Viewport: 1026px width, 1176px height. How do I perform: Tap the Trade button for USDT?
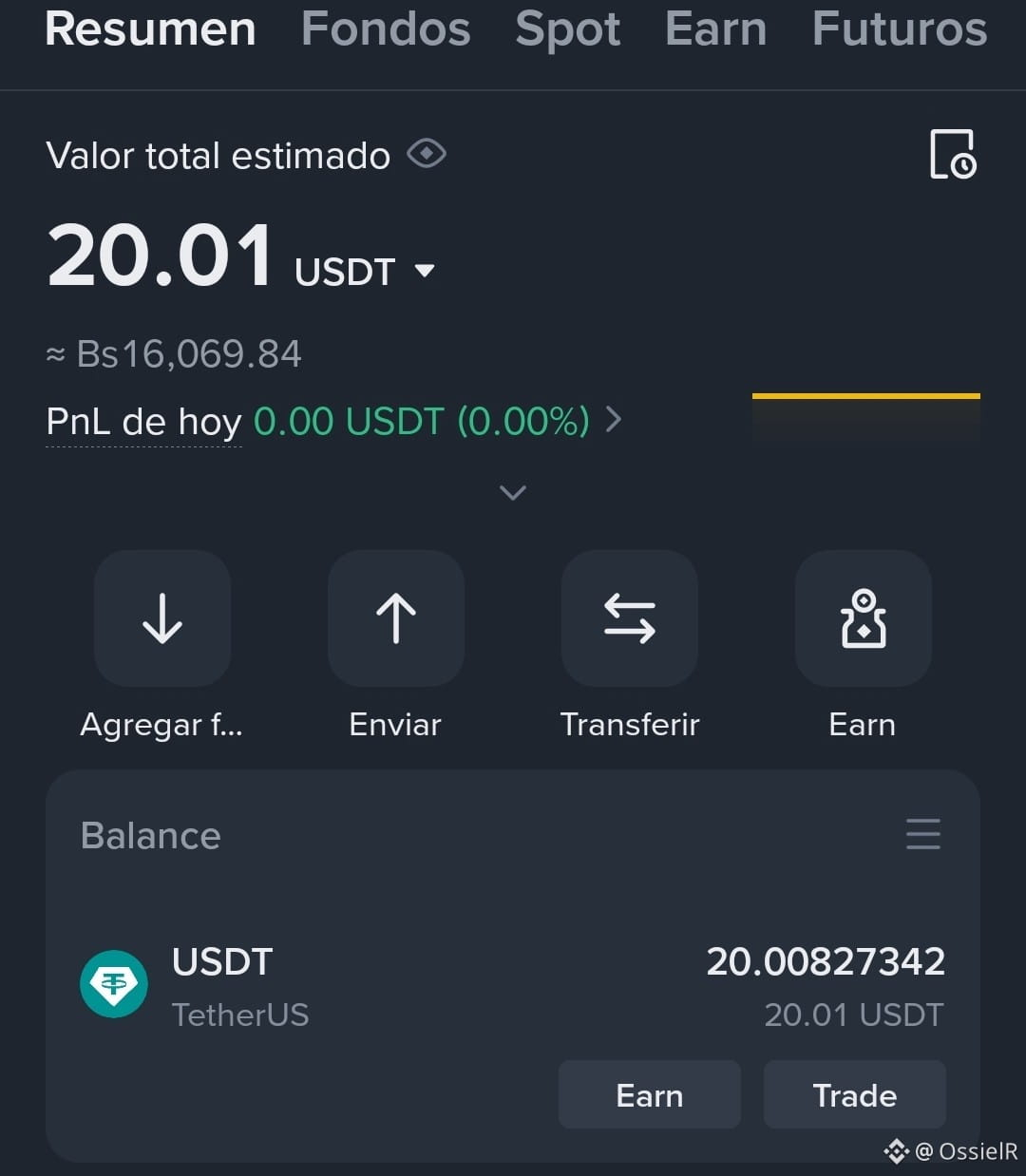click(x=855, y=1094)
